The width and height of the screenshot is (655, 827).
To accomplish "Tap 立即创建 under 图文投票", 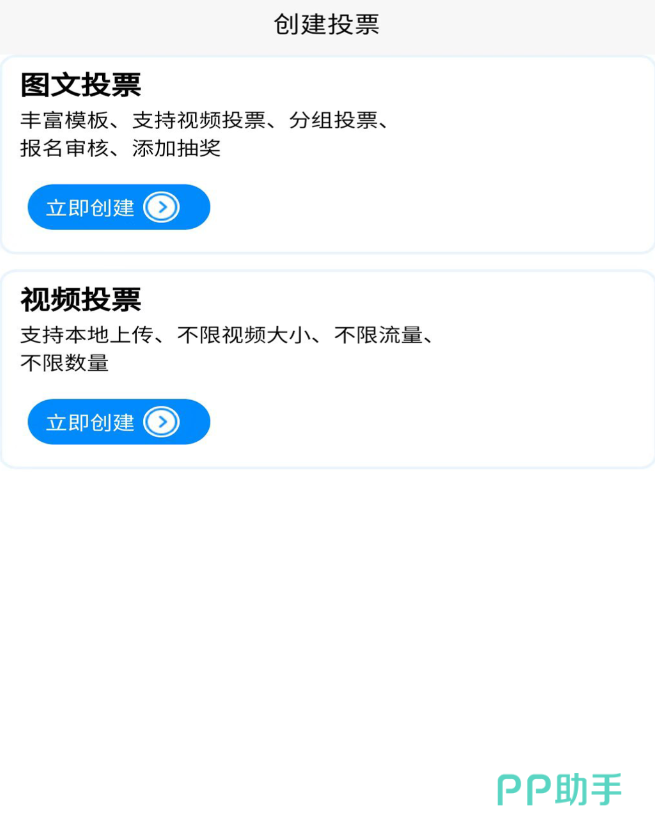I will 118,207.
